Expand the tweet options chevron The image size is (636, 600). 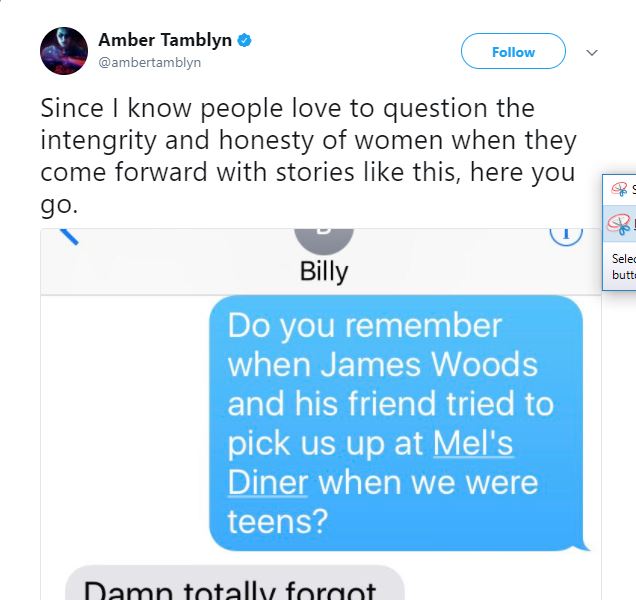pyautogui.click(x=591, y=52)
